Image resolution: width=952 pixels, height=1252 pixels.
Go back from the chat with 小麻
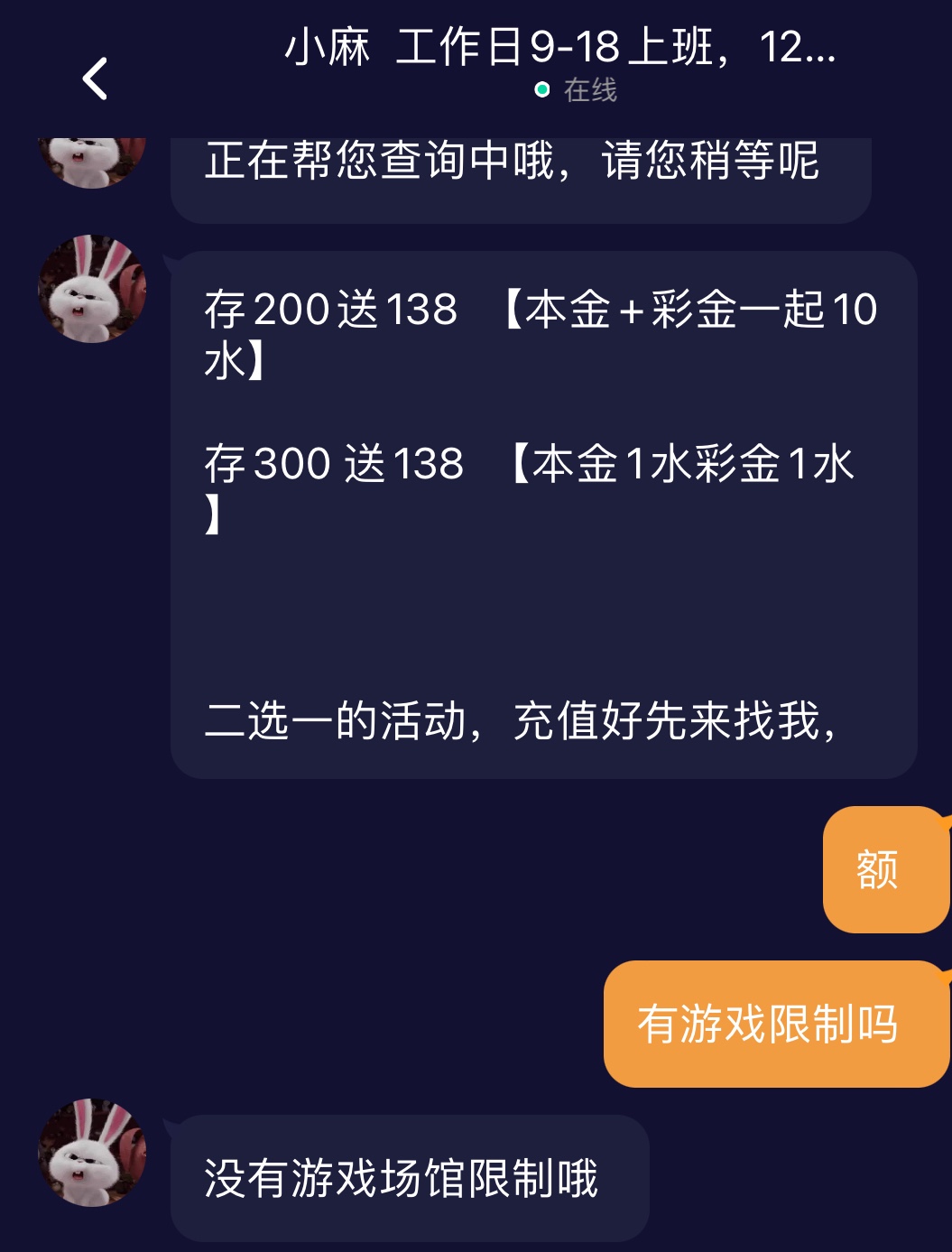pyautogui.click(x=95, y=79)
